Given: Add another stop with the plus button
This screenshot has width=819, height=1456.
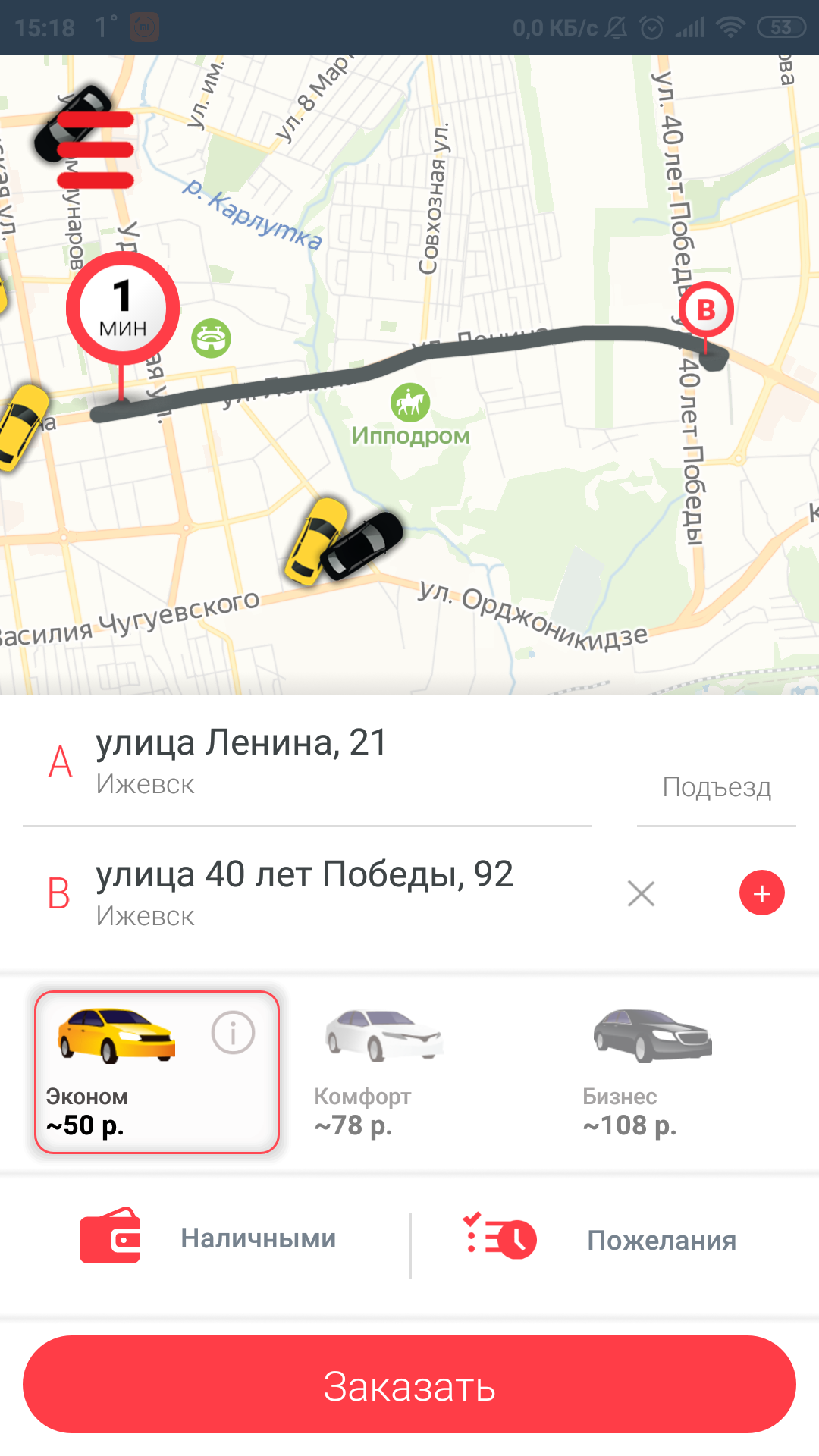Looking at the screenshot, I should pyautogui.click(x=761, y=893).
